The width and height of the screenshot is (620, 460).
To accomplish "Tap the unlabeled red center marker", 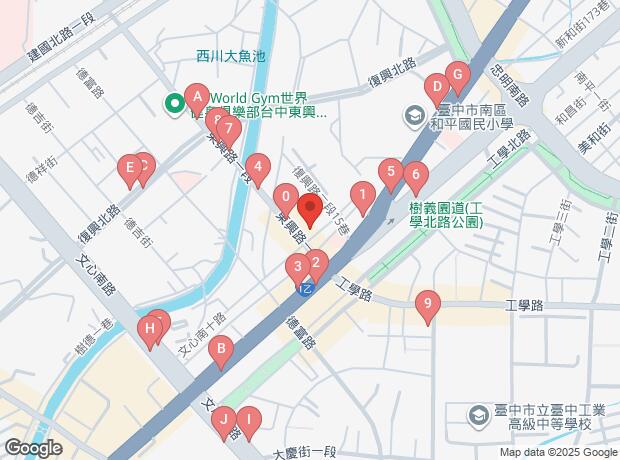I will point(308,210).
